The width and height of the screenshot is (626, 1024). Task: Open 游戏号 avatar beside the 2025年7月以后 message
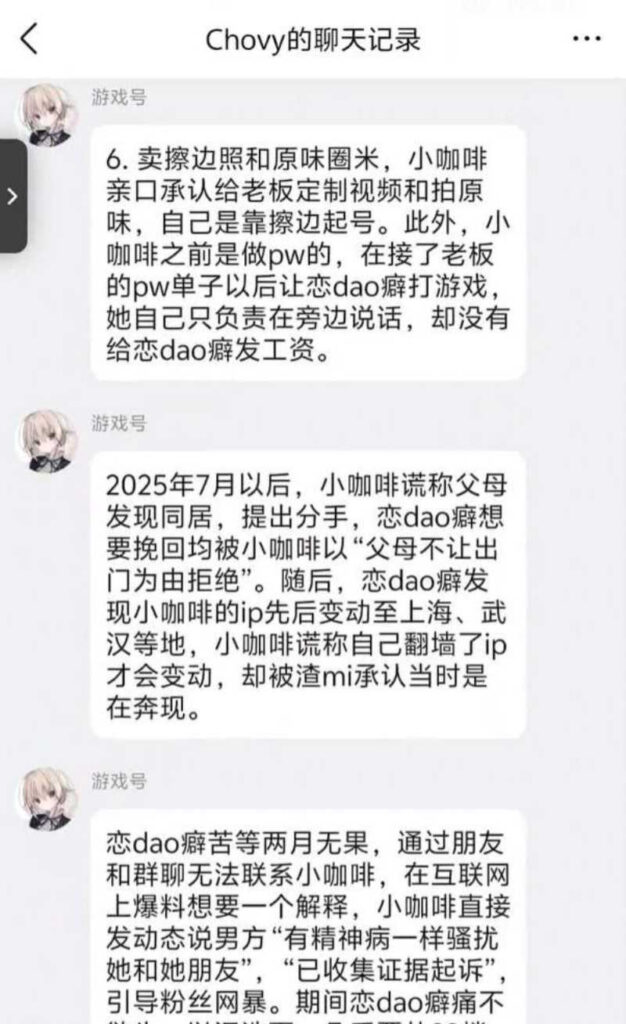[48, 442]
